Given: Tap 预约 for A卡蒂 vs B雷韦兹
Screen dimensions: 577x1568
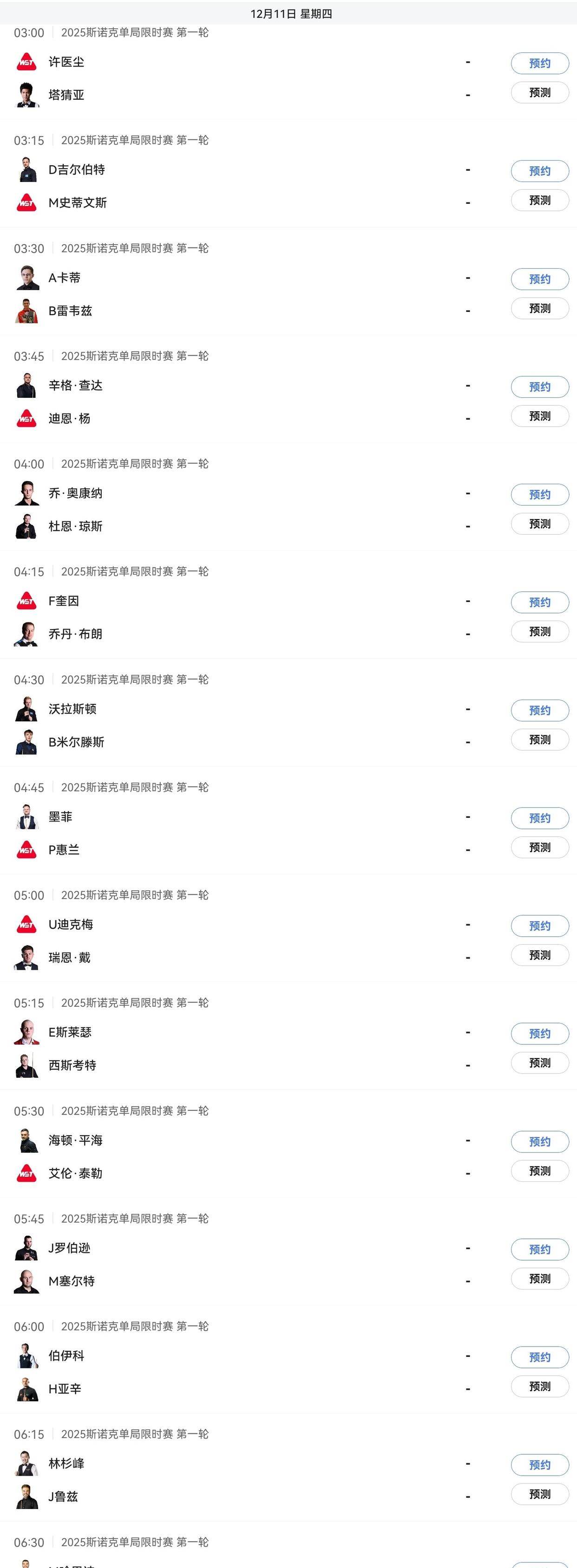Looking at the screenshot, I should 539,279.
